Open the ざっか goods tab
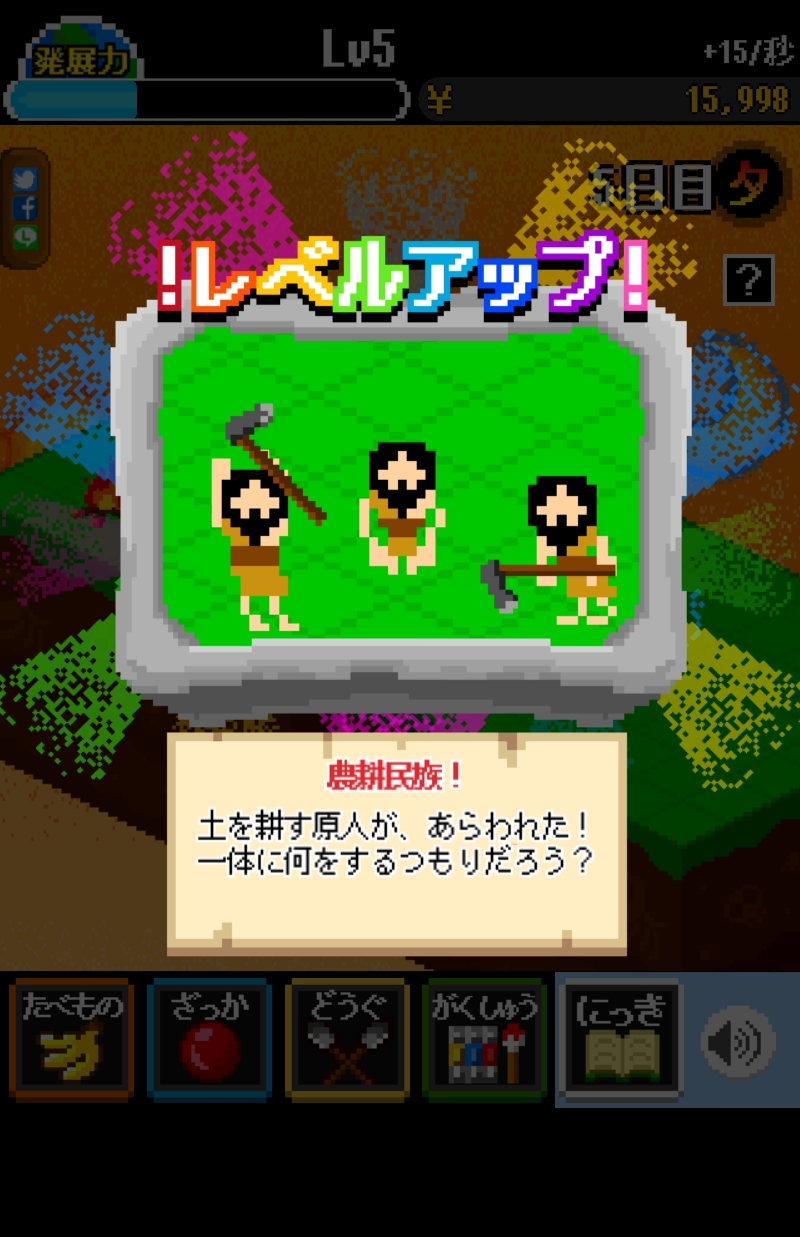The width and height of the screenshot is (800, 1237). pyautogui.click(x=209, y=1040)
